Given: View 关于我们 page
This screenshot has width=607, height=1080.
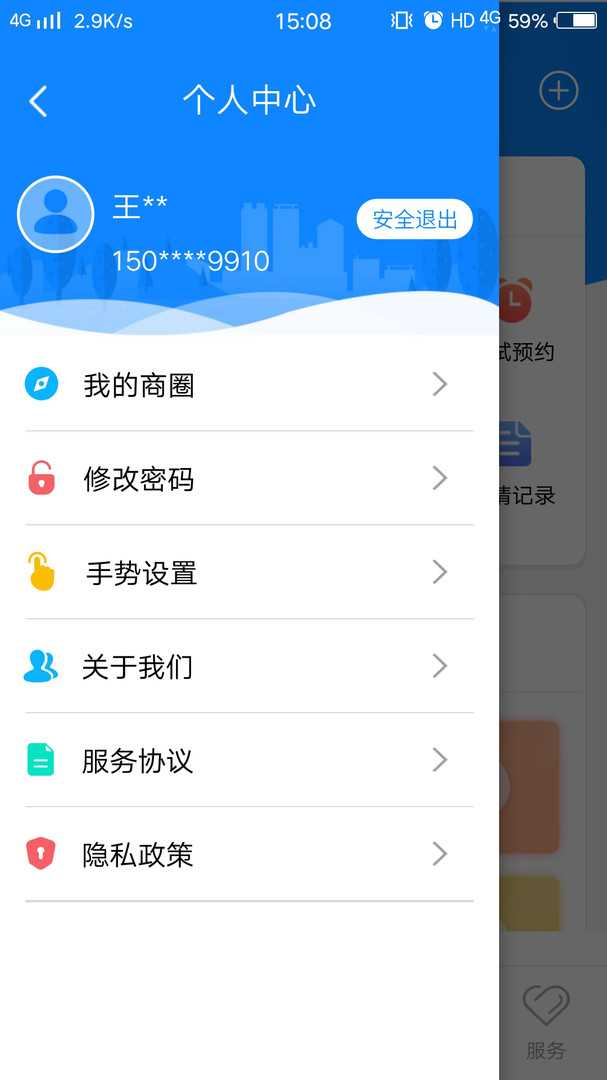Looking at the screenshot, I should tap(248, 667).
